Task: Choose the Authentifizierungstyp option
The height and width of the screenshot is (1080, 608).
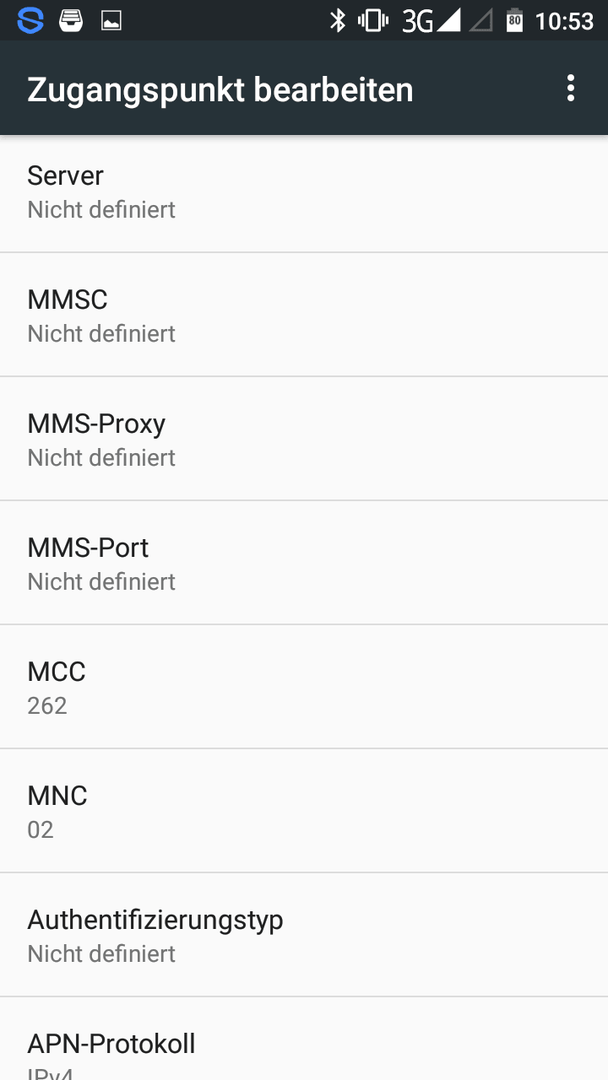Action: pyautogui.click(x=304, y=935)
